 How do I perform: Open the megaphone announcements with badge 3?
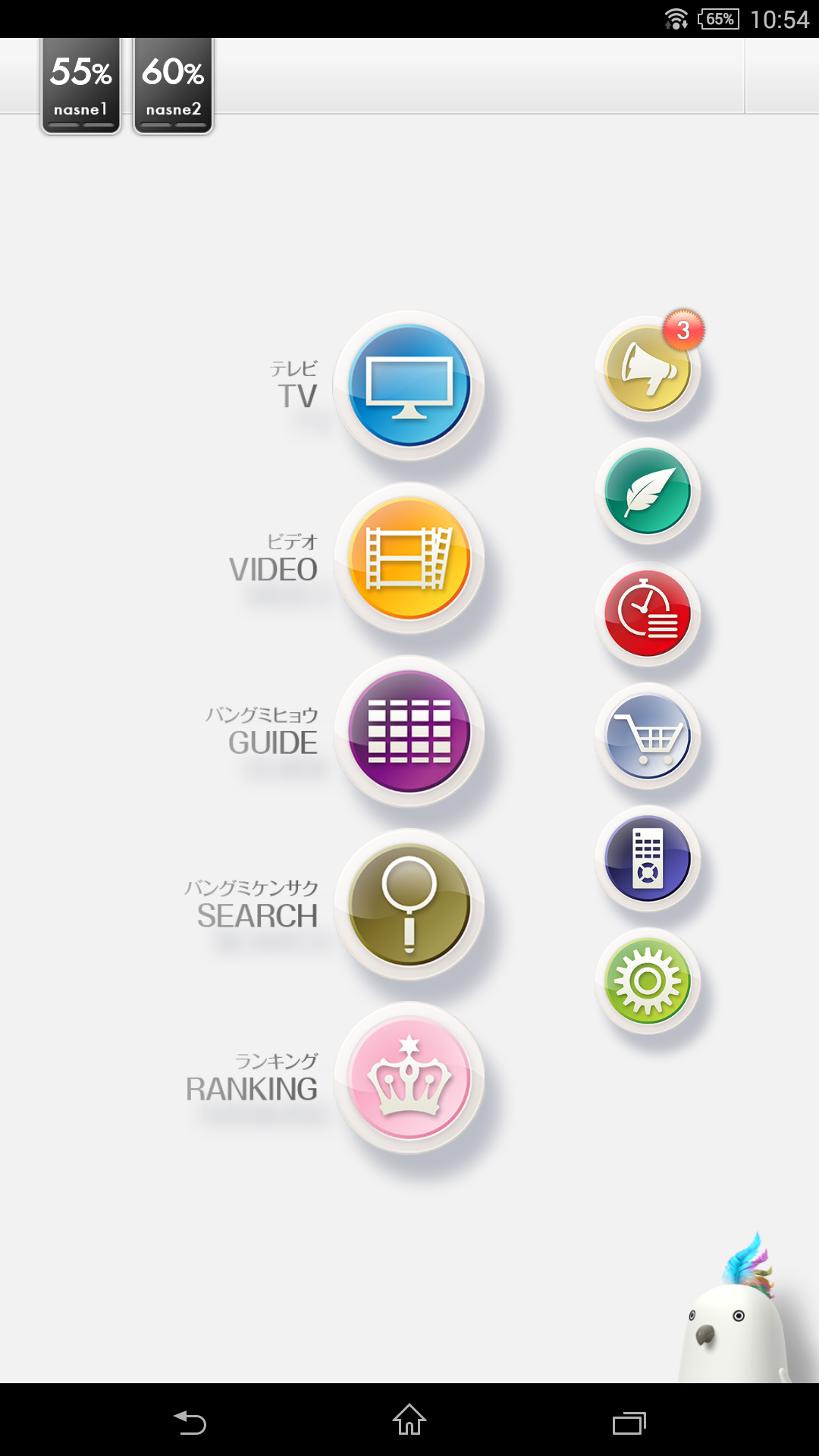648,369
